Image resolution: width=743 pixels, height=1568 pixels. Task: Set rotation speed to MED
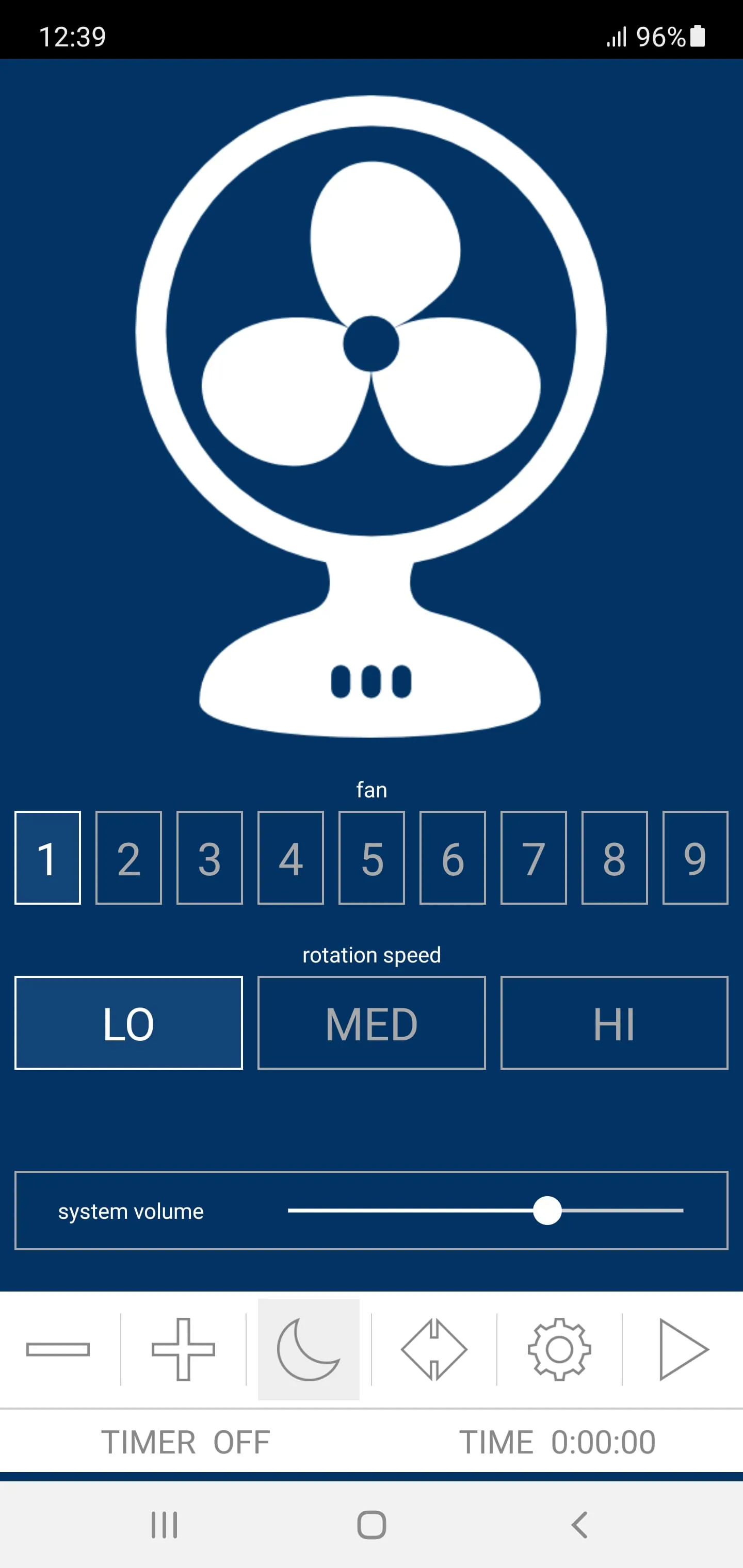click(x=372, y=1023)
